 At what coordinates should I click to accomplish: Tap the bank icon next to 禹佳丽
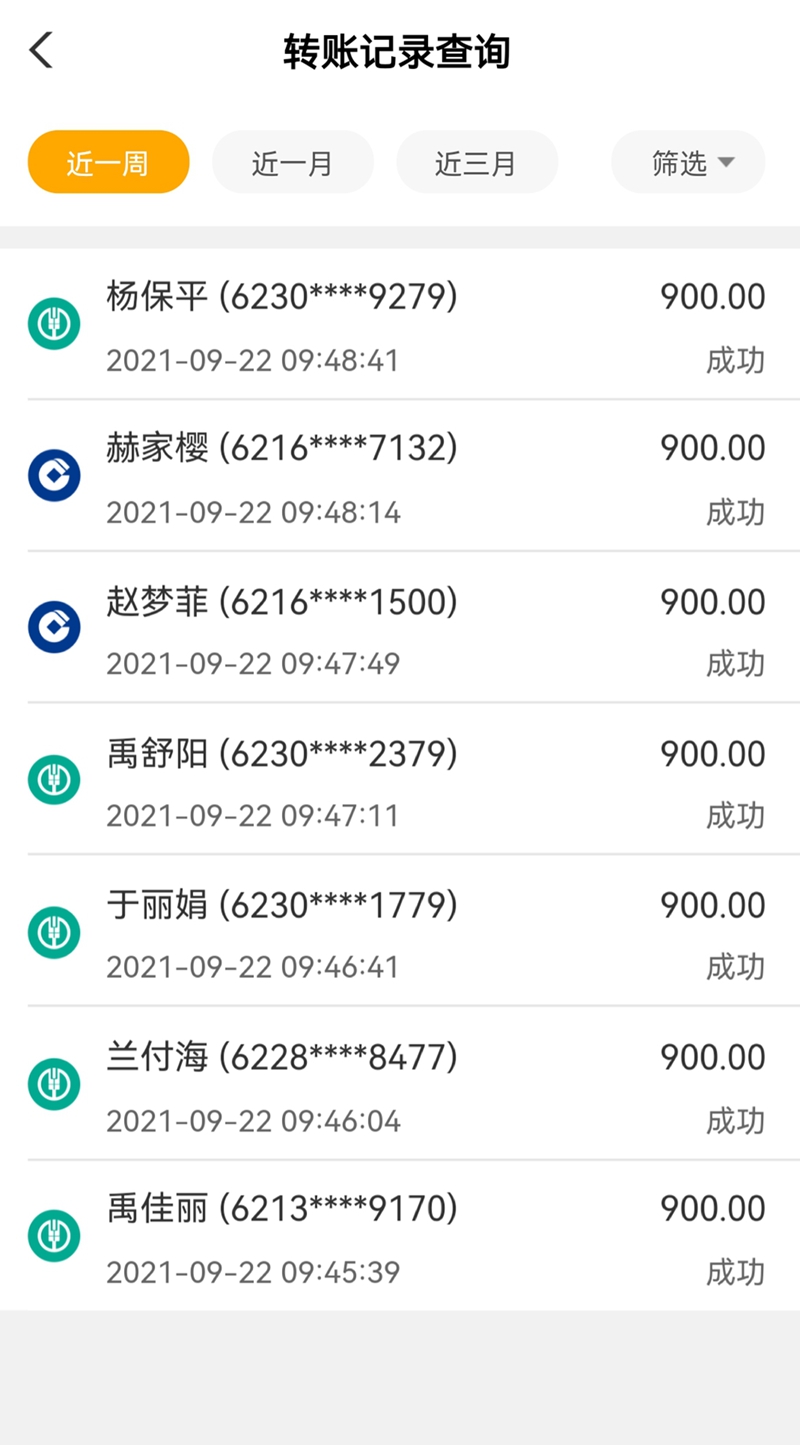point(54,1235)
